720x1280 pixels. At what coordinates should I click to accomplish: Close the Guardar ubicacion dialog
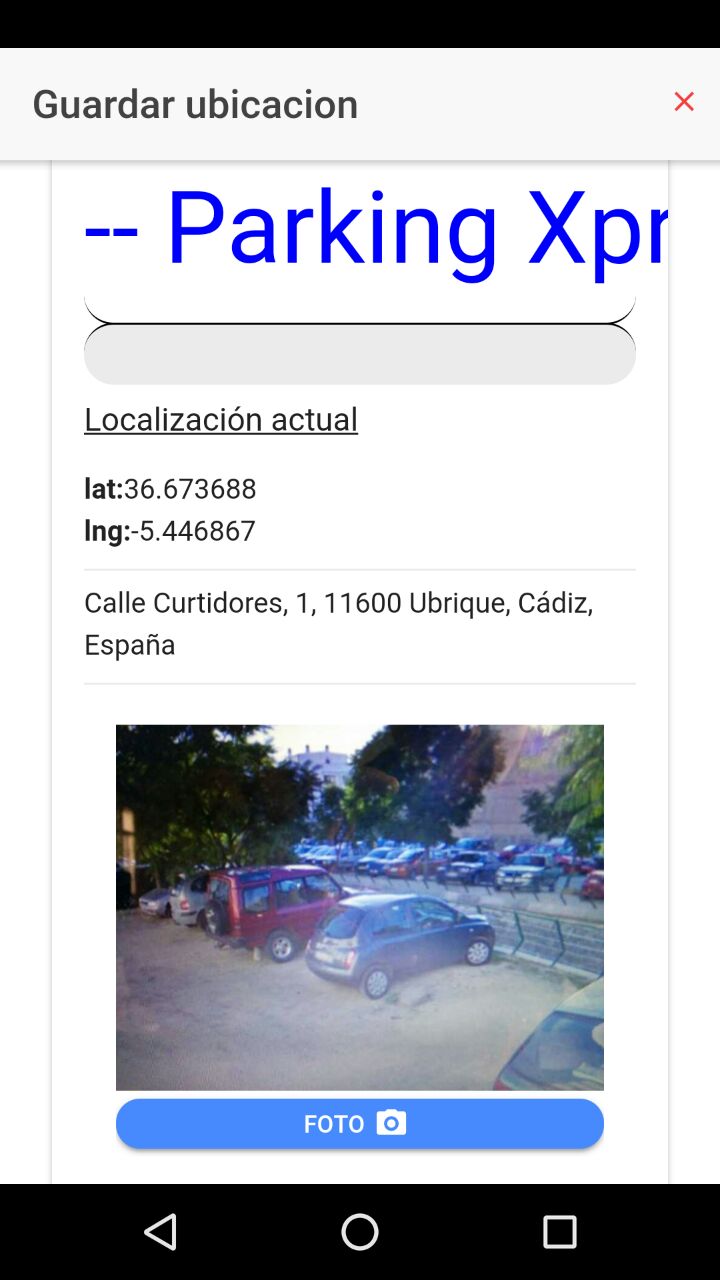pyautogui.click(x=684, y=102)
